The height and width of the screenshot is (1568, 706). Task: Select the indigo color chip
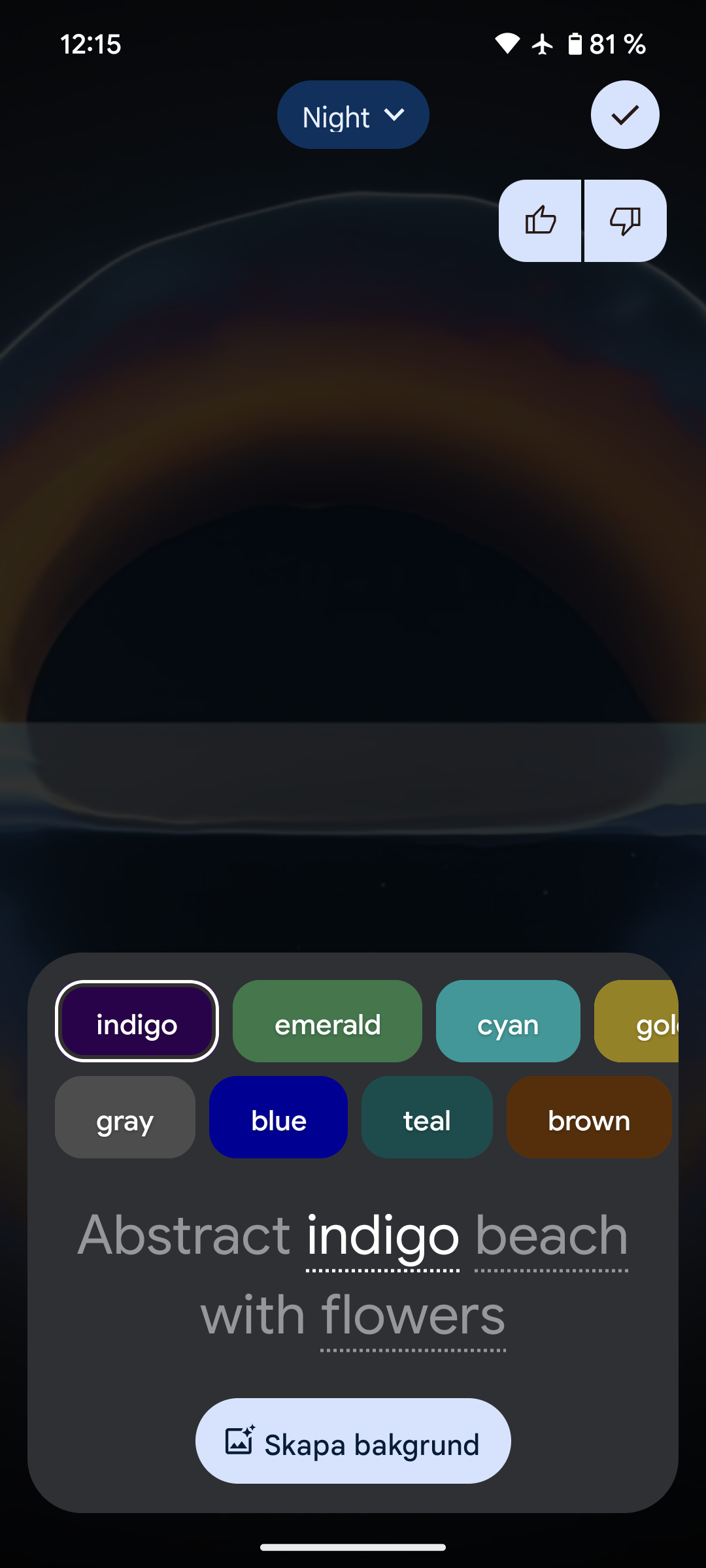pos(137,1021)
